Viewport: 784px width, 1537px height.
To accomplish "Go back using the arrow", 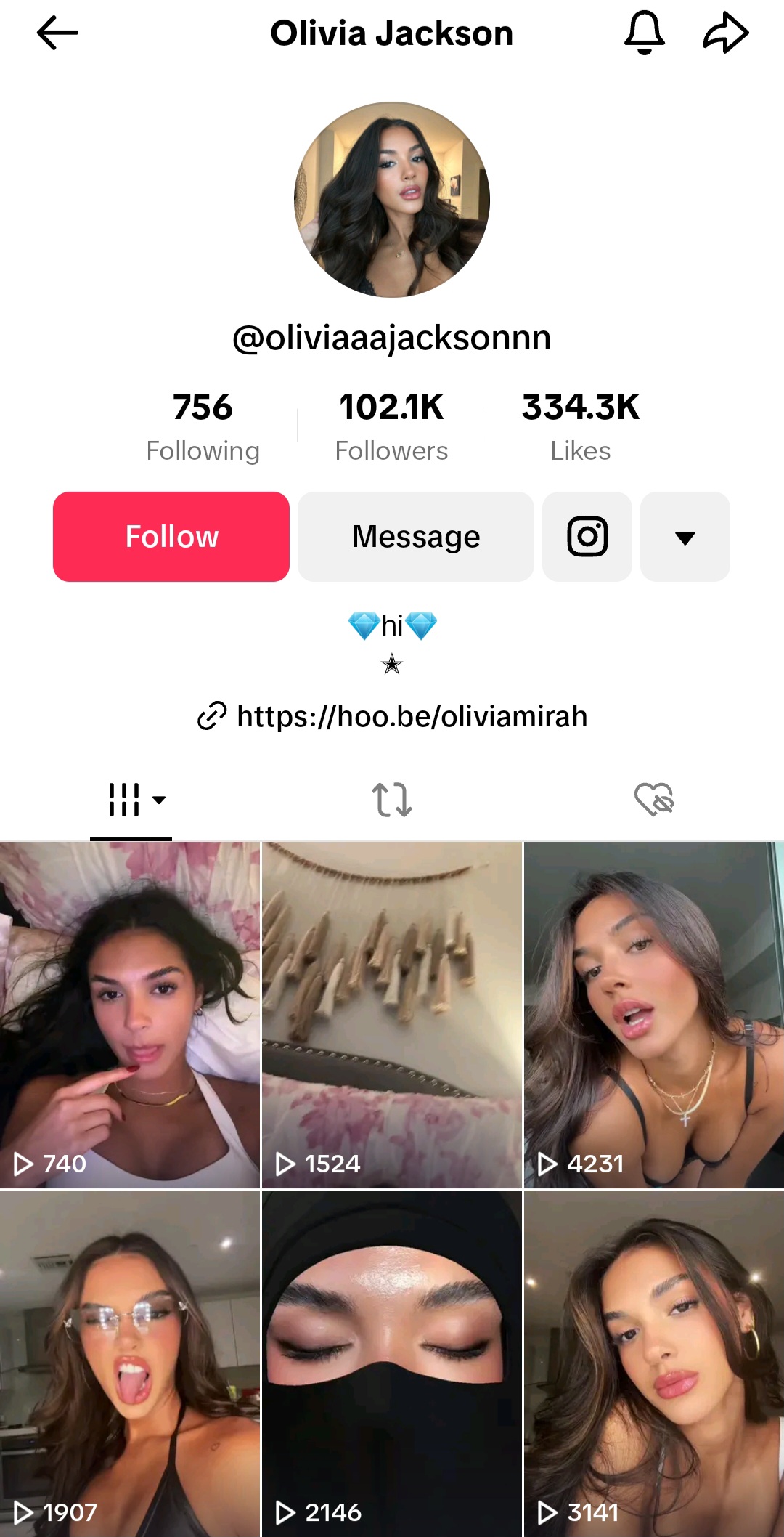I will pyautogui.click(x=57, y=33).
